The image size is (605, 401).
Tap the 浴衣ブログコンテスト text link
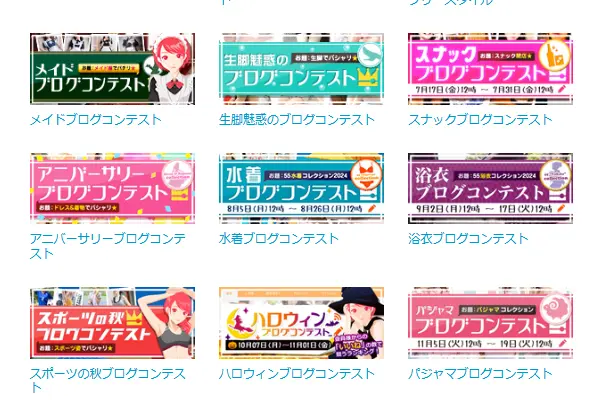click(x=468, y=240)
